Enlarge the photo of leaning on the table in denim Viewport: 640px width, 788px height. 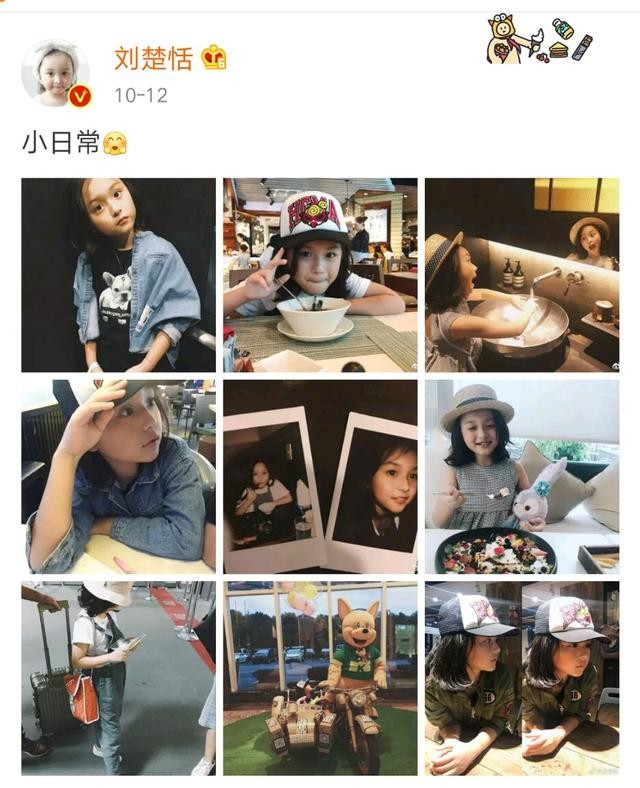(118, 476)
